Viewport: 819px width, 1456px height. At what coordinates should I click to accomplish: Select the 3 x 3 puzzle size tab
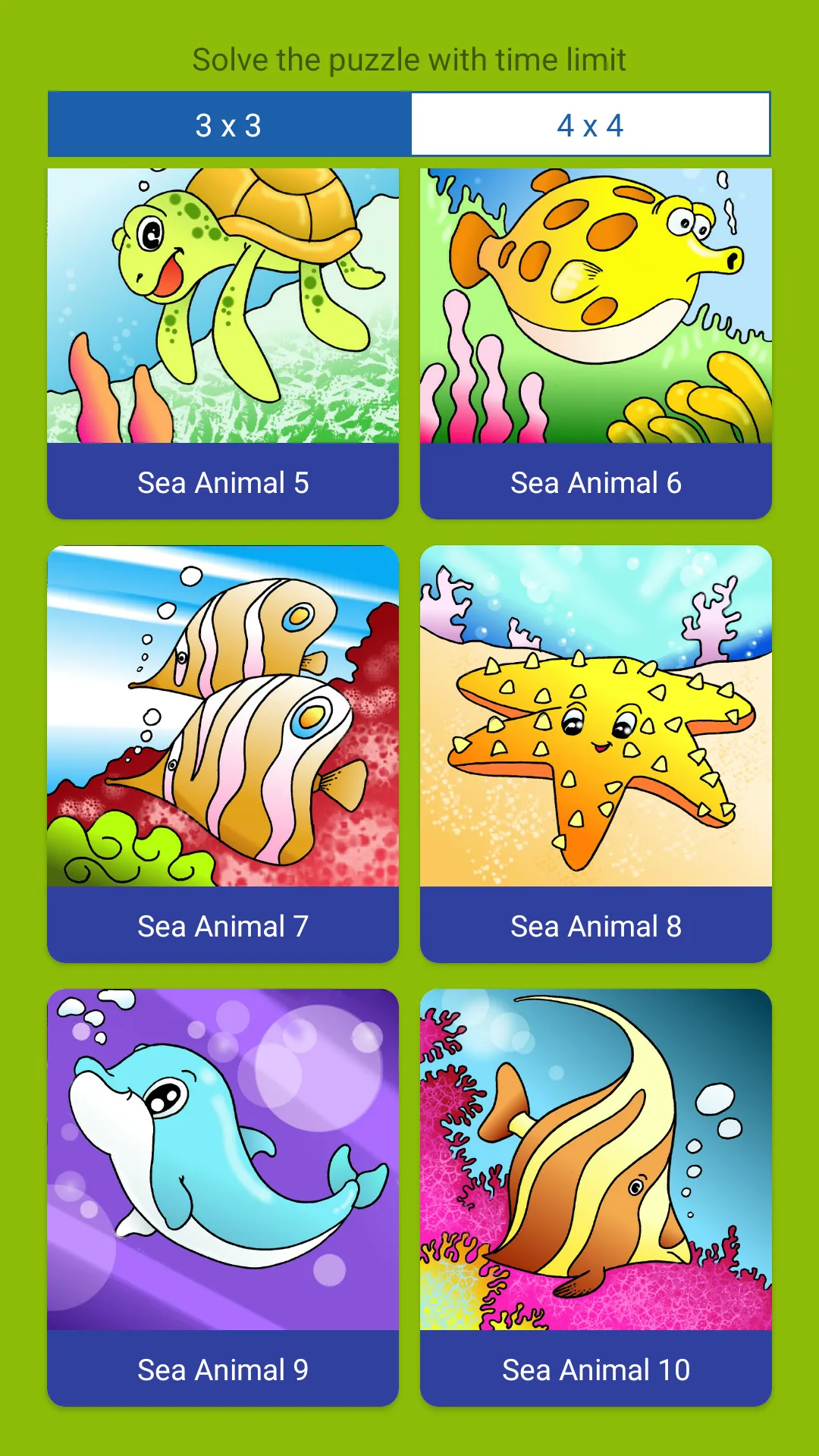(229, 124)
